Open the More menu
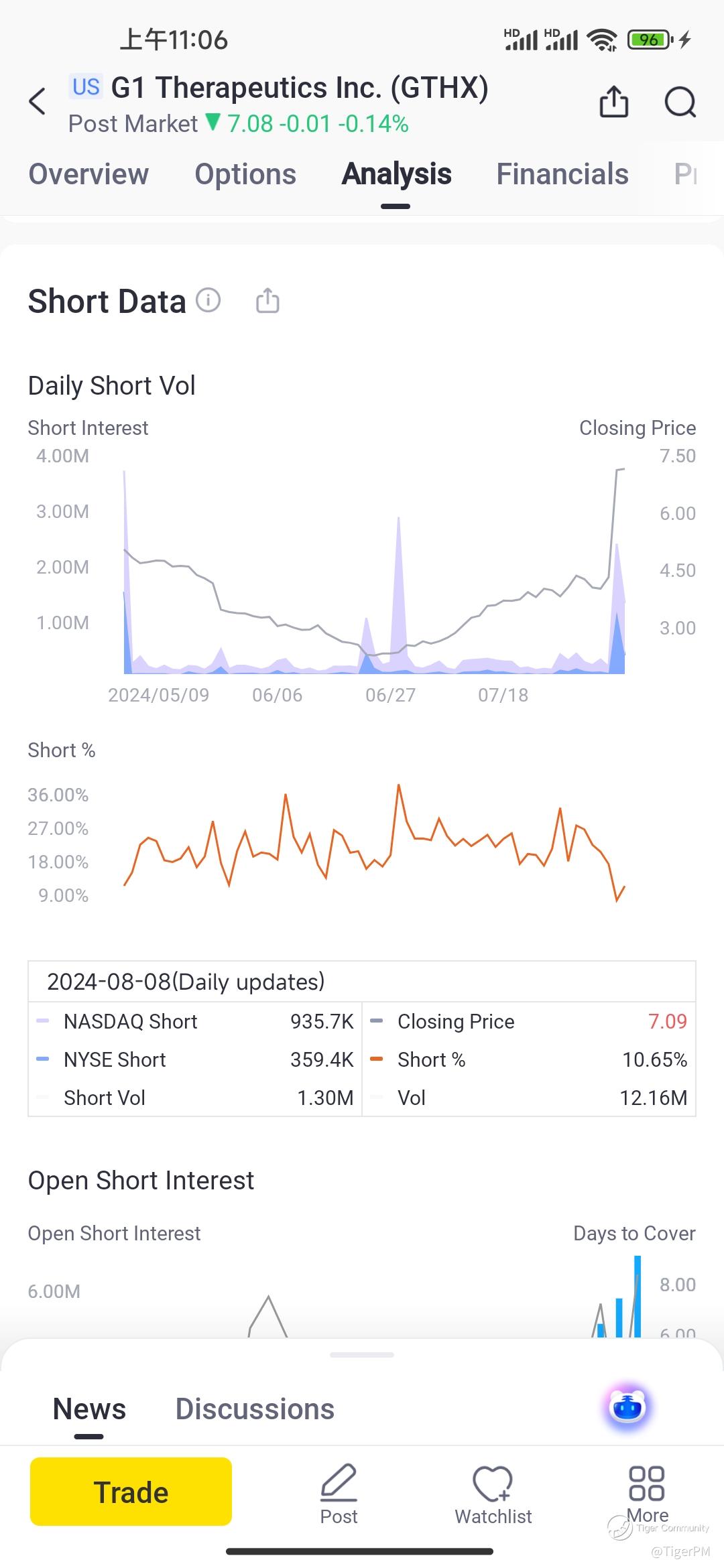This screenshot has width=724, height=1568. (x=647, y=1494)
